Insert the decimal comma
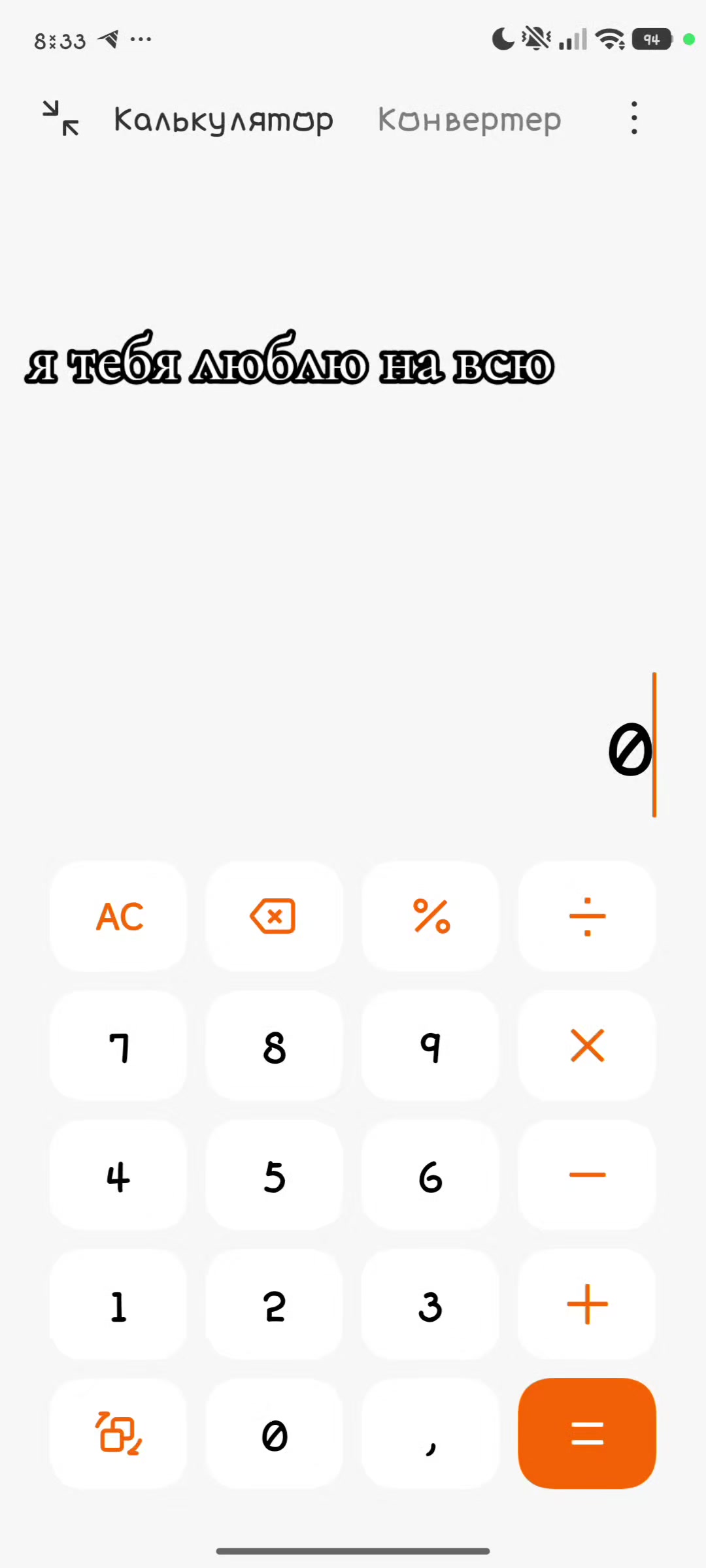The width and height of the screenshot is (706, 1568). [x=431, y=1433]
